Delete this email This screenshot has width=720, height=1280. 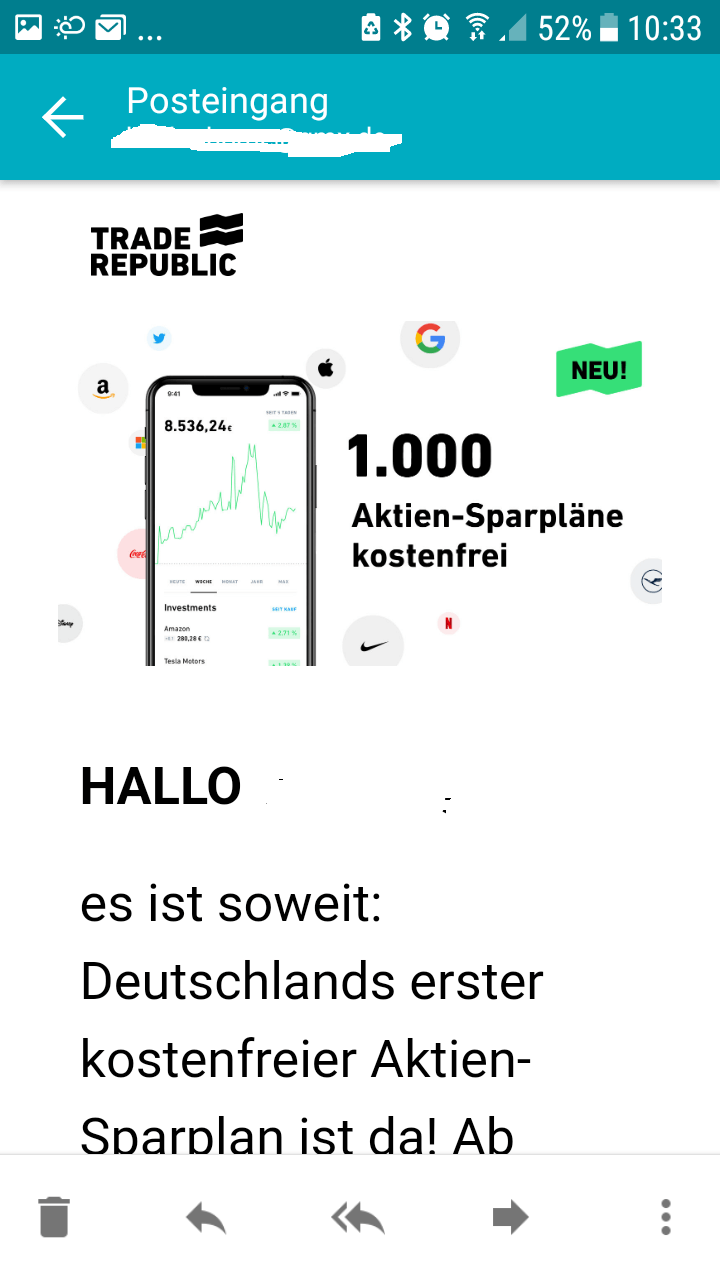54,1217
